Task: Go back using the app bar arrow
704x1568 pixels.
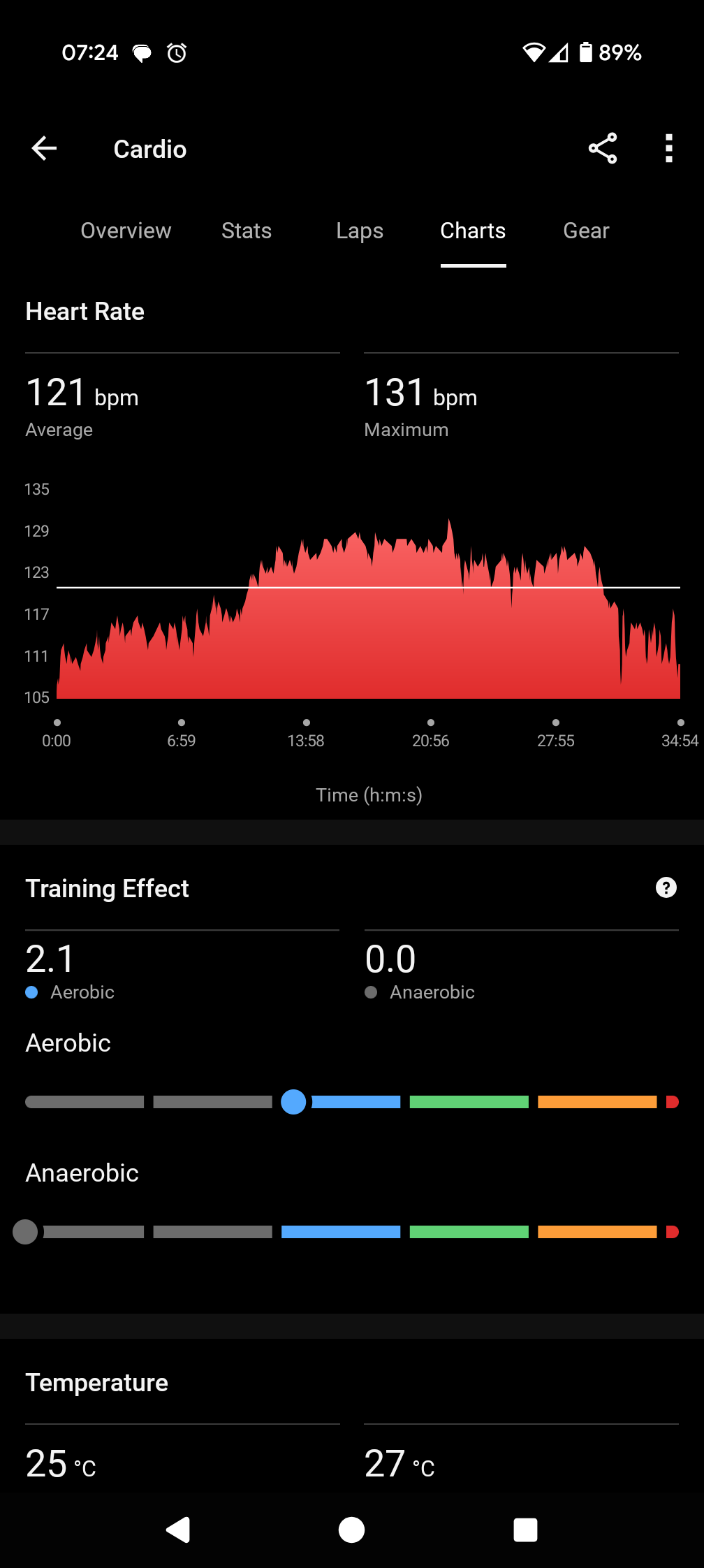Action: click(x=44, y=148)
